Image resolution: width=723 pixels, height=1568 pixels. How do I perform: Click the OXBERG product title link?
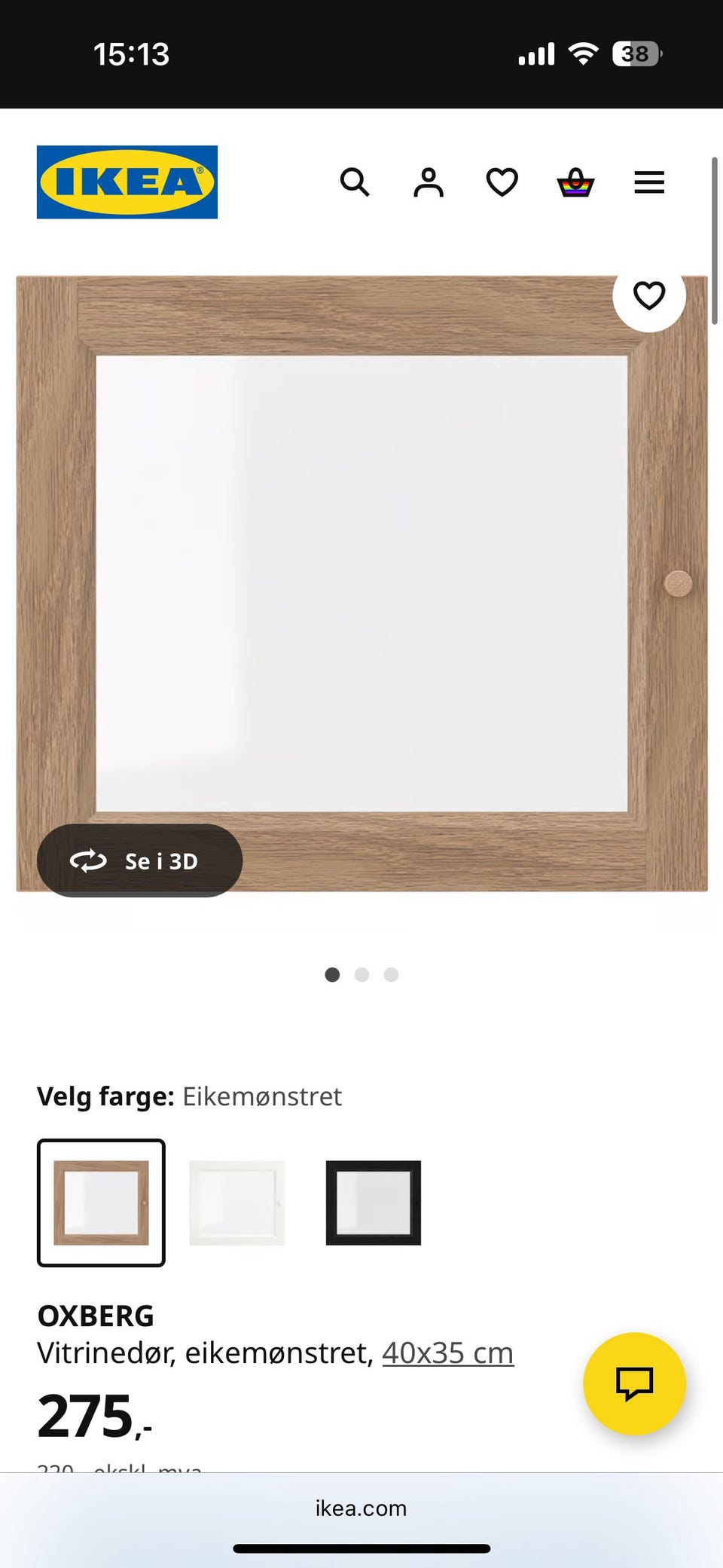[96, 1316]
